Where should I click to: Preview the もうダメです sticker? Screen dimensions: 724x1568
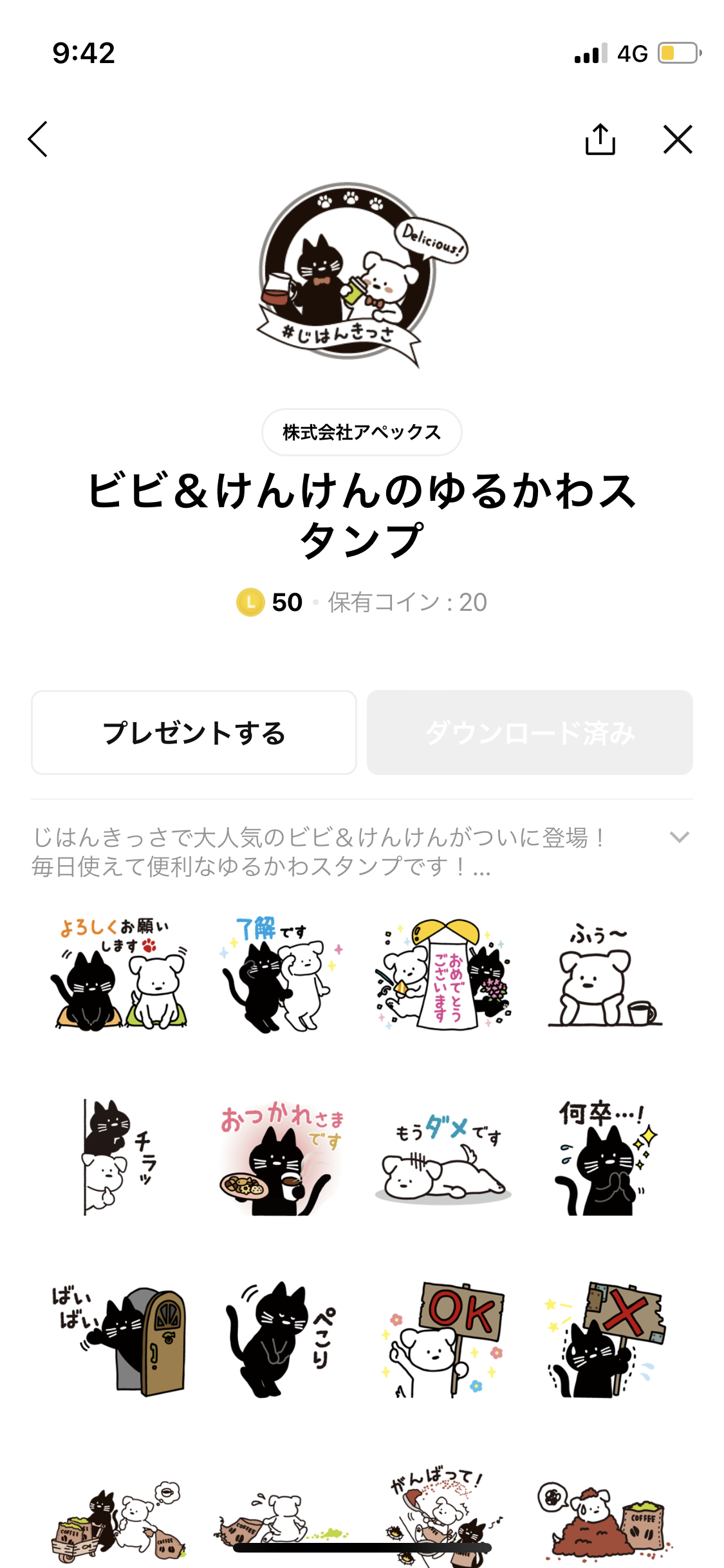tap(443, 1157)
